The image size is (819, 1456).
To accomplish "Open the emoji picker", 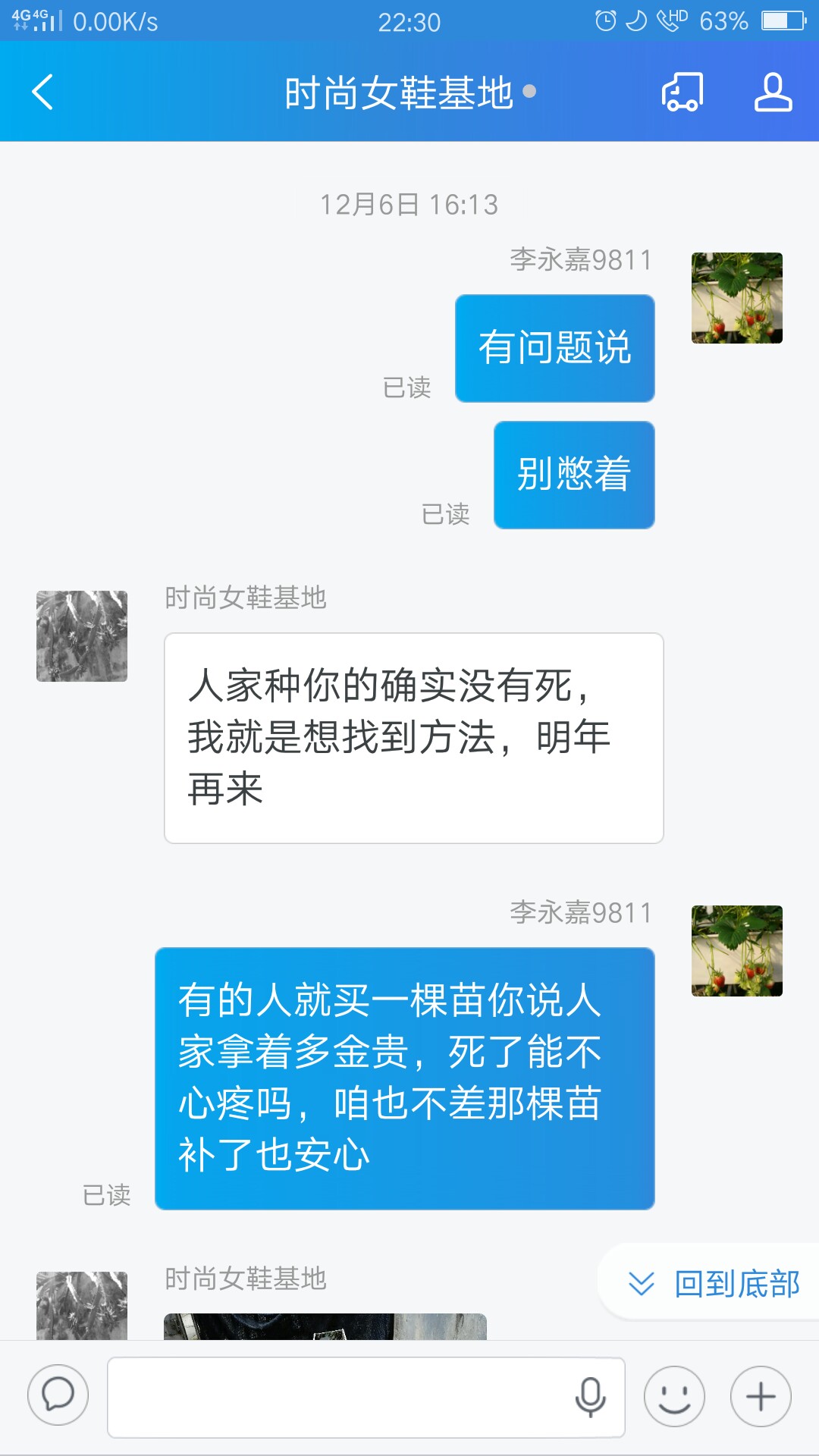I will tap(674, 1397).
